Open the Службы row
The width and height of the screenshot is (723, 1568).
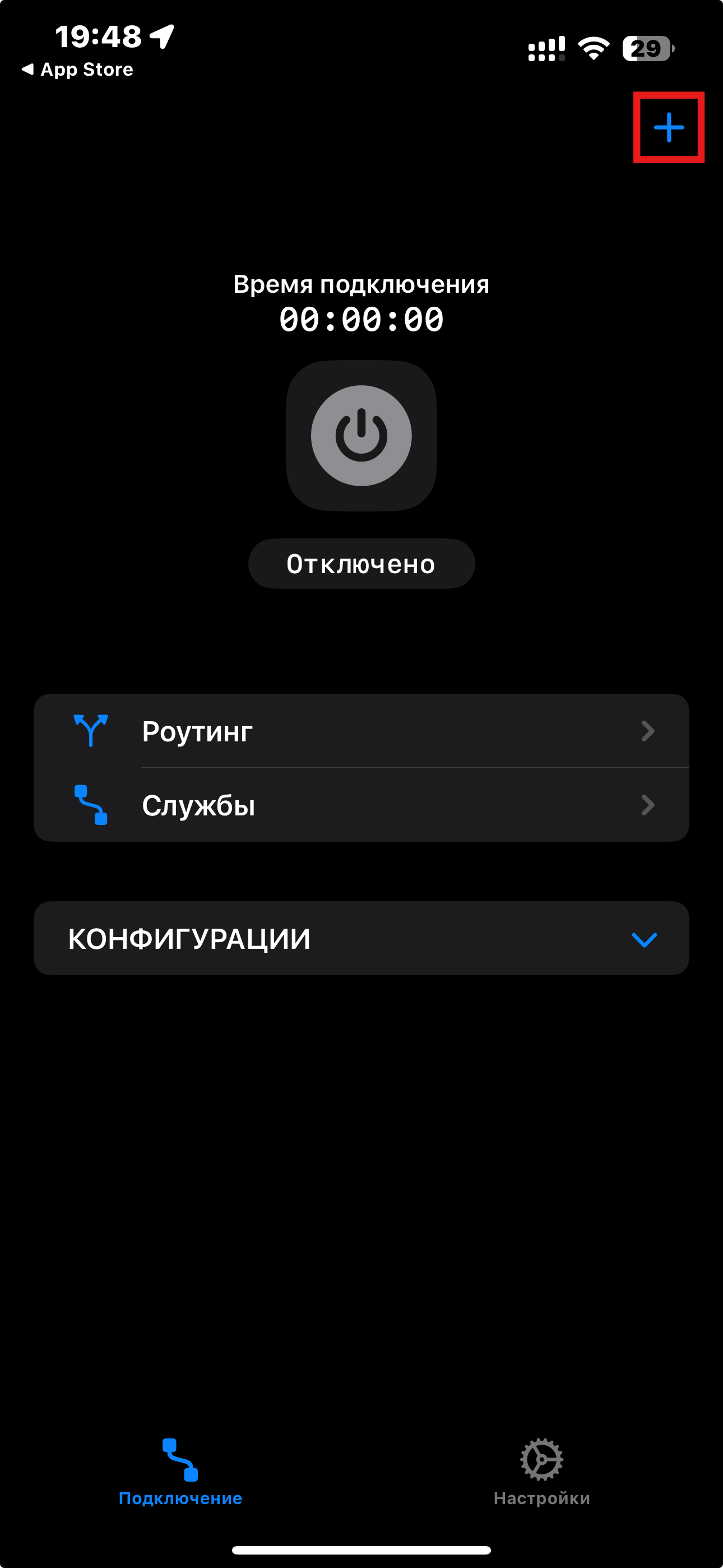point(361,805)
